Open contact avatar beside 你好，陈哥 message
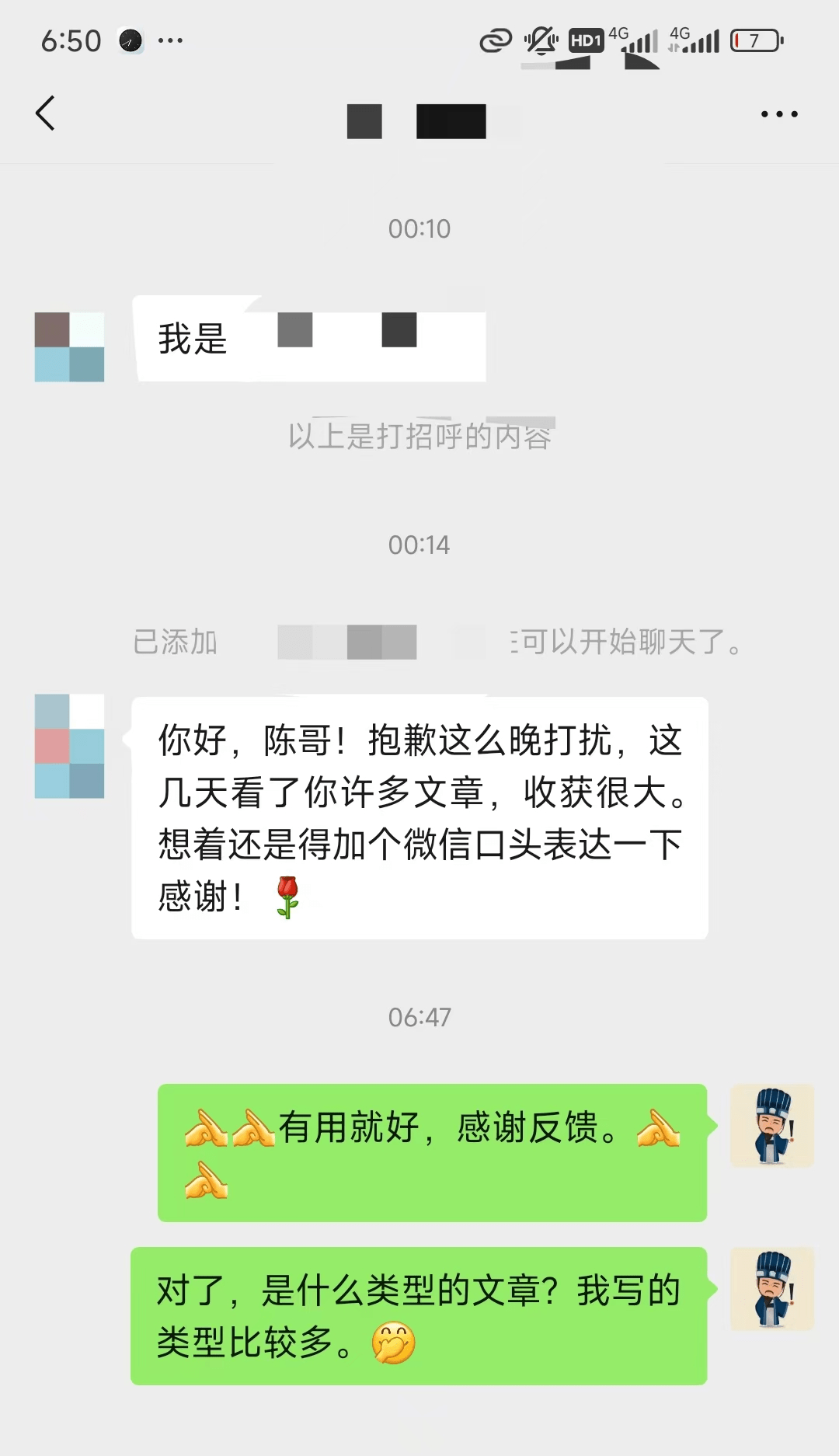 69,747
